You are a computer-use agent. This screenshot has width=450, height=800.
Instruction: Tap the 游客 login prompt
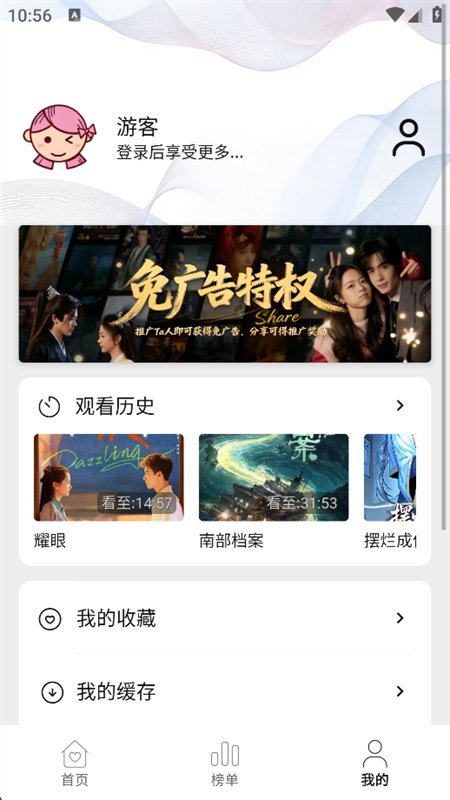coord(180,139)
